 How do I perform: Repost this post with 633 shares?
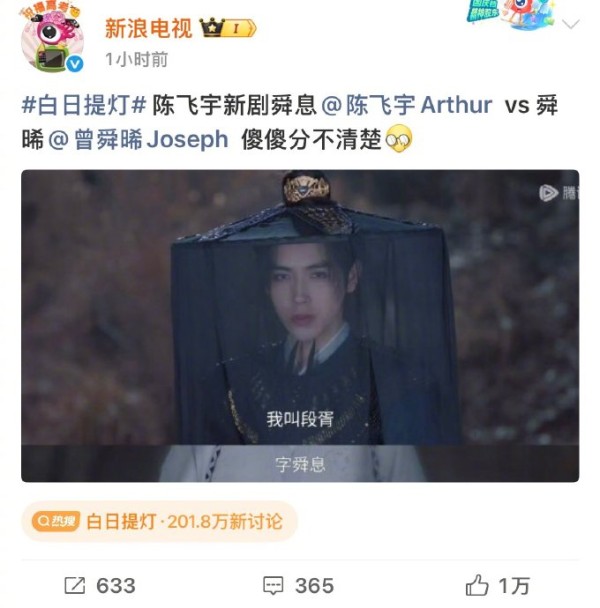point(99,586)
